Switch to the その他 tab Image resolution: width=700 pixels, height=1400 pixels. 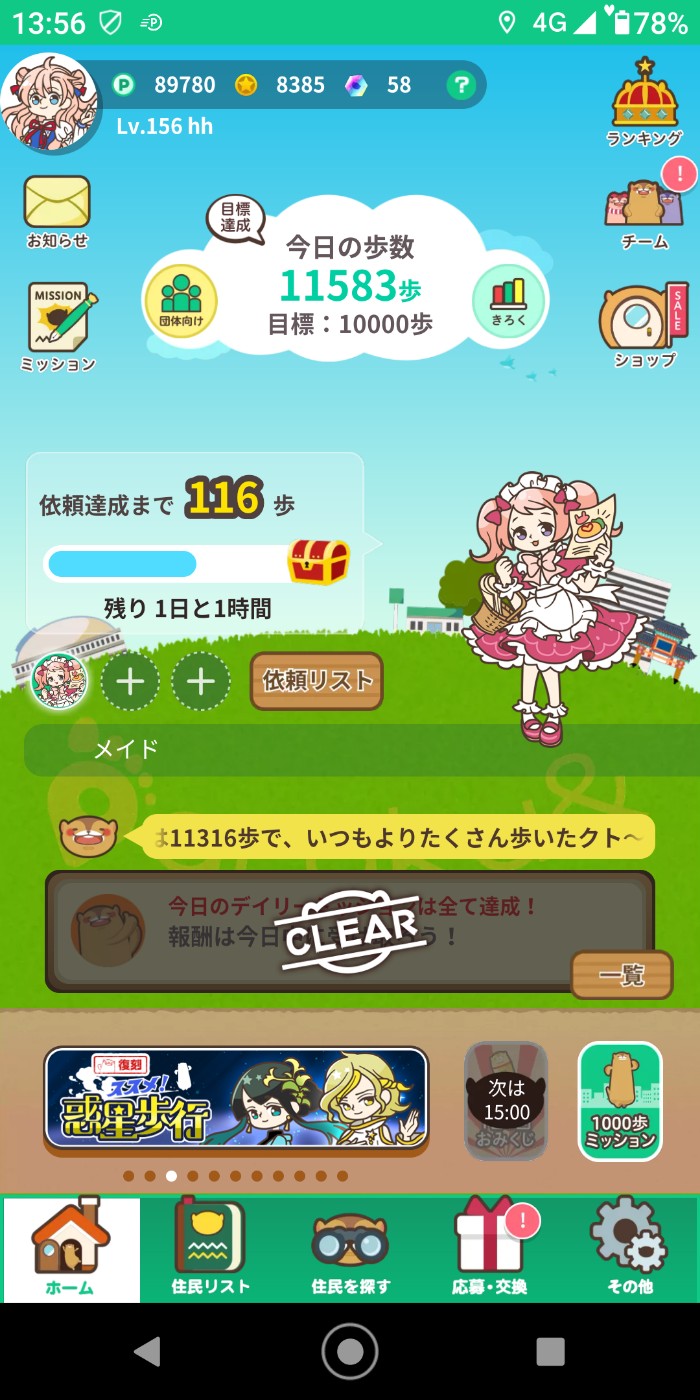click(629, 1248)
